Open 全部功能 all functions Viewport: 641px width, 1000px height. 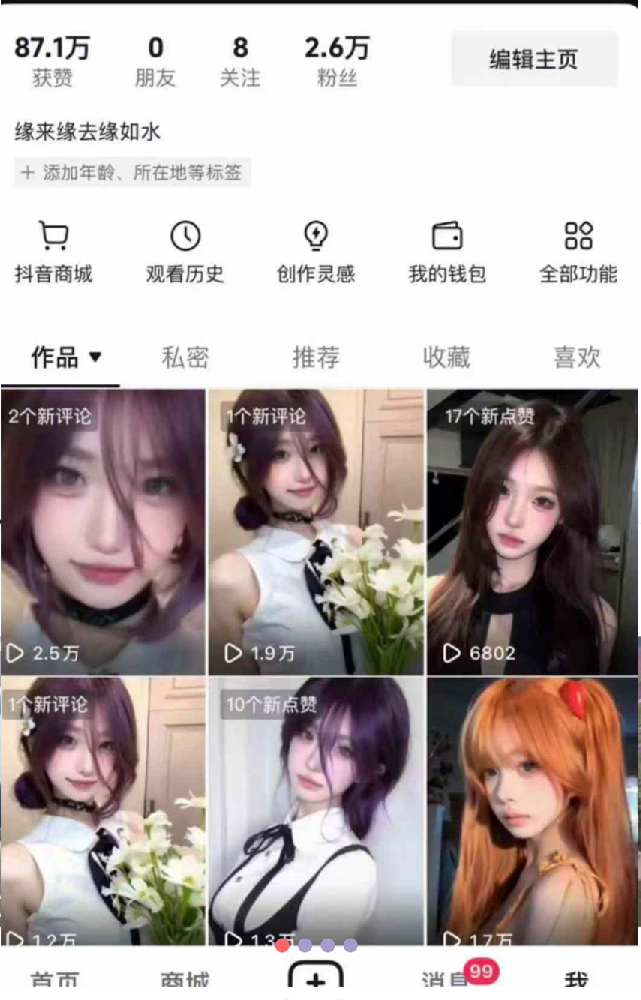point(578,252)
